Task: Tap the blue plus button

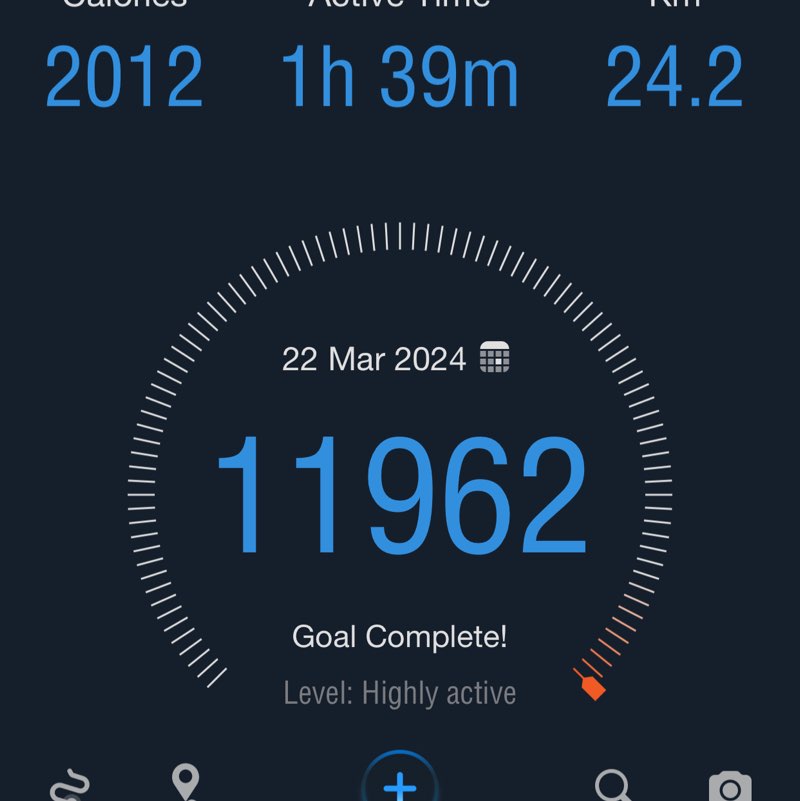Action: pos(400,785)
